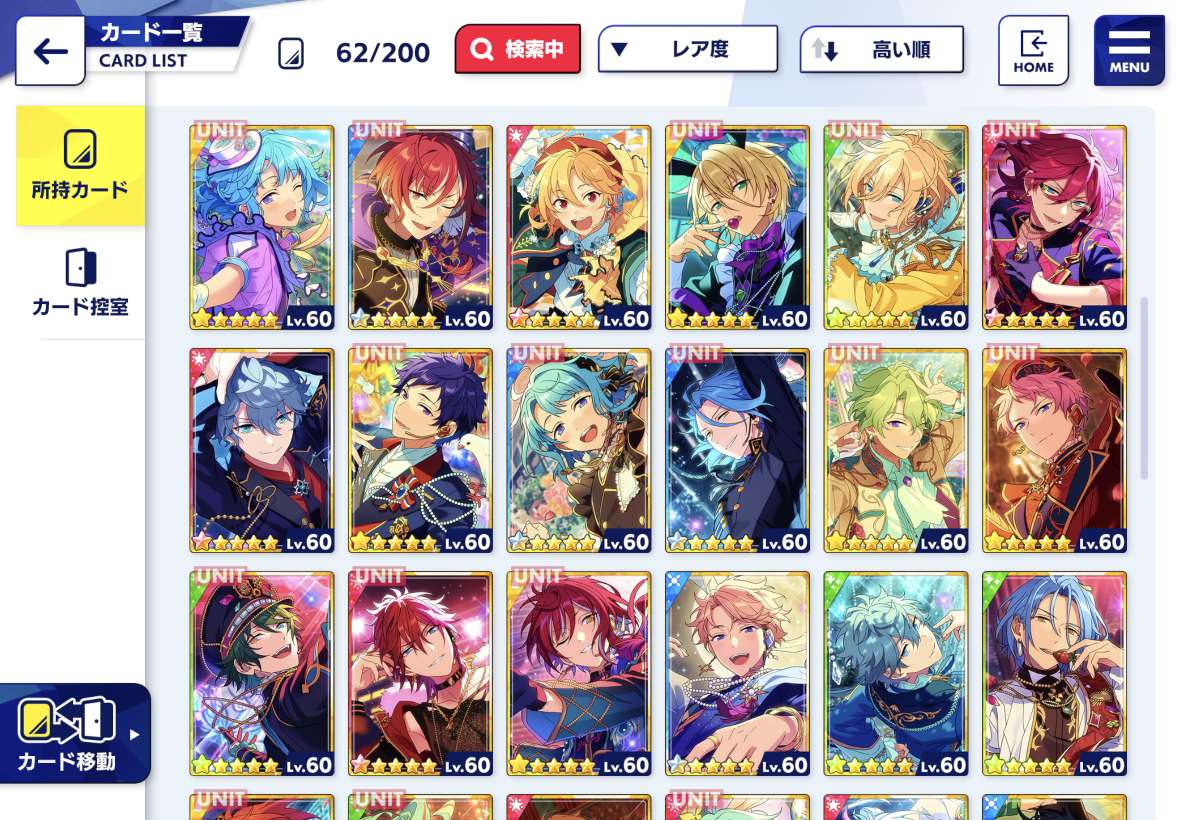The image size is (1180, 820).
Task: View the orange-haired card with red beret
Action: pyautogui.click(x=579, y=227)
